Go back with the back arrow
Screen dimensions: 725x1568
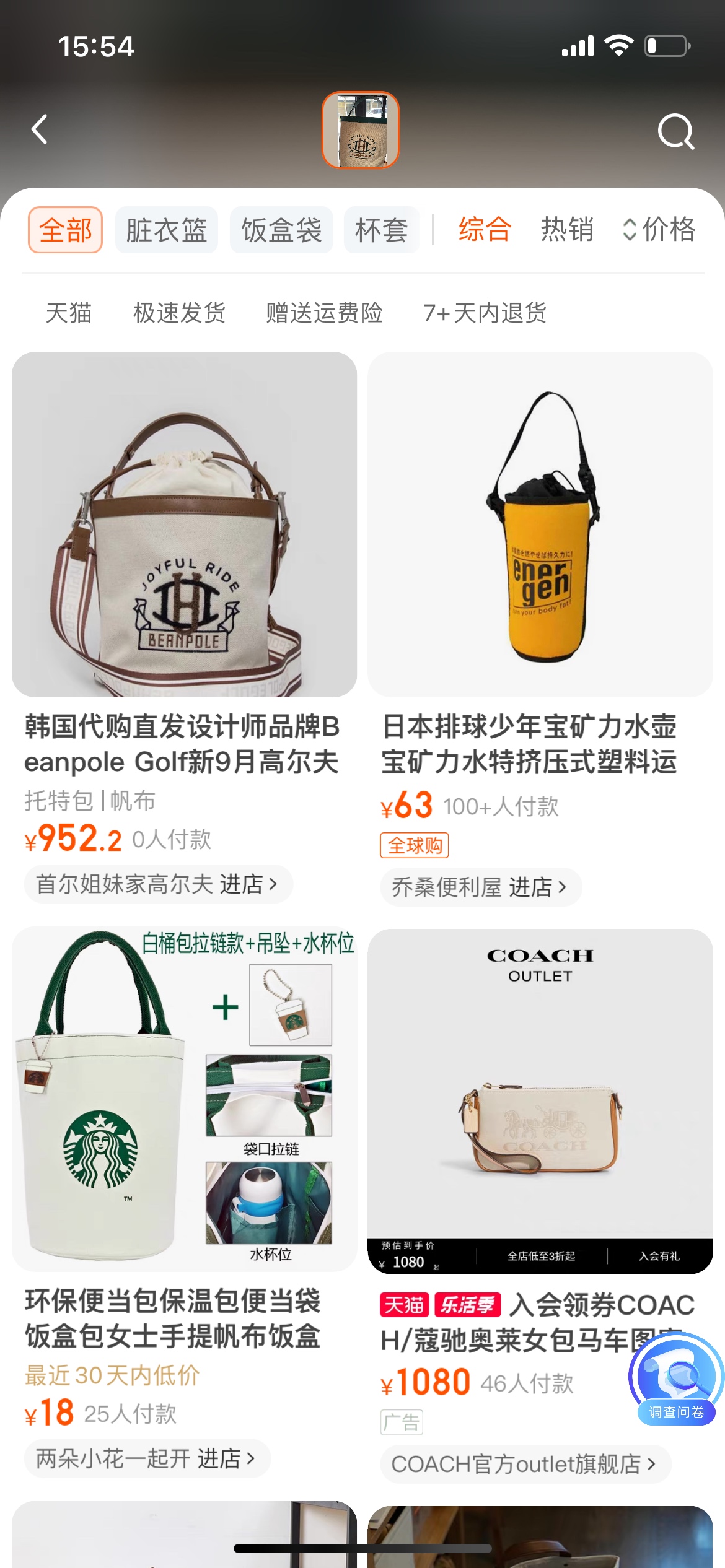pyautogui.click(x=40, y=129)
